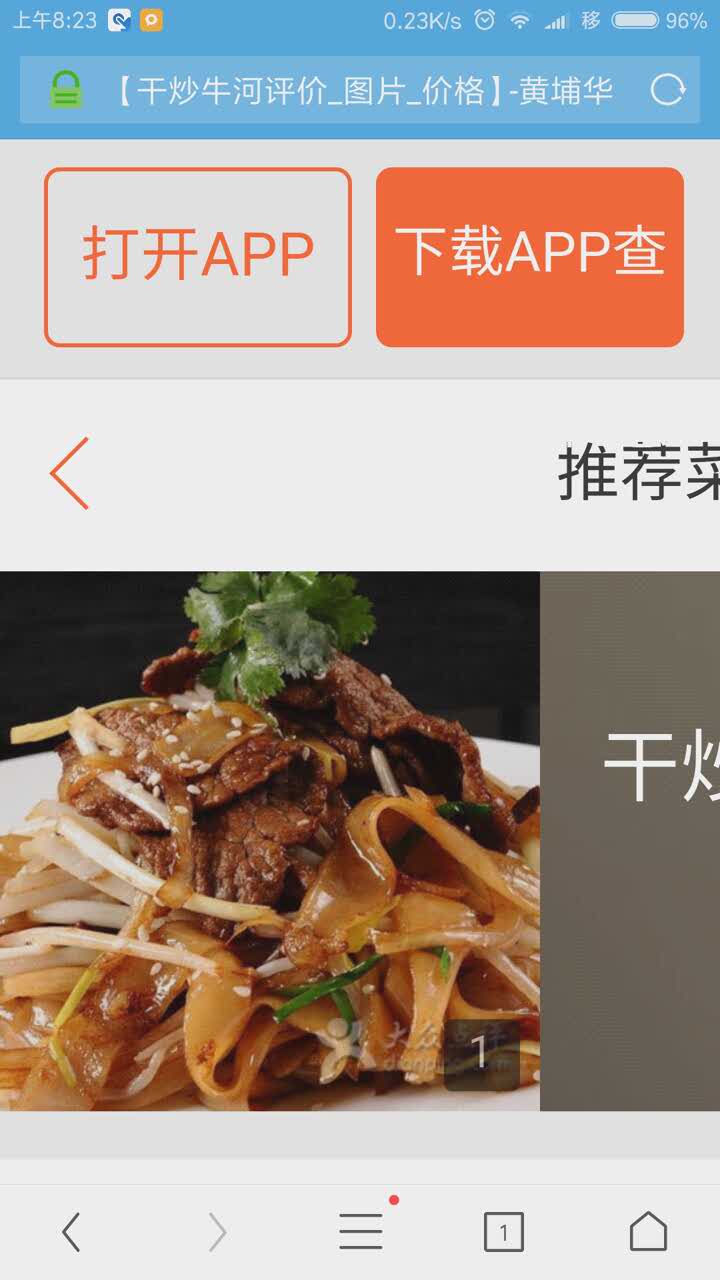Navigate back with browser back button
The height and width of the screenshot is (1280, 720).
(70, 1232)
